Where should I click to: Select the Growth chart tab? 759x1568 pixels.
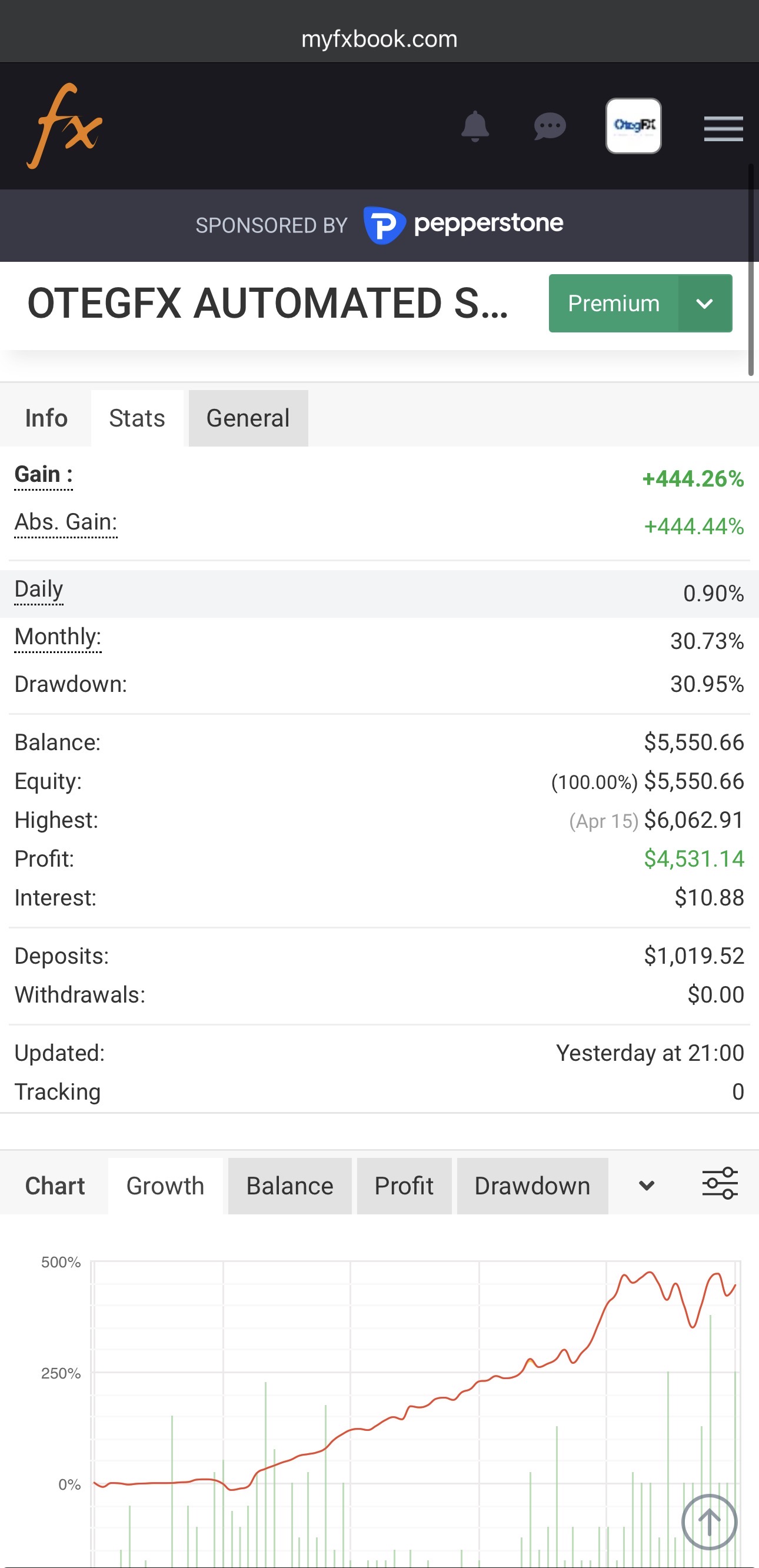[165, 1185]
